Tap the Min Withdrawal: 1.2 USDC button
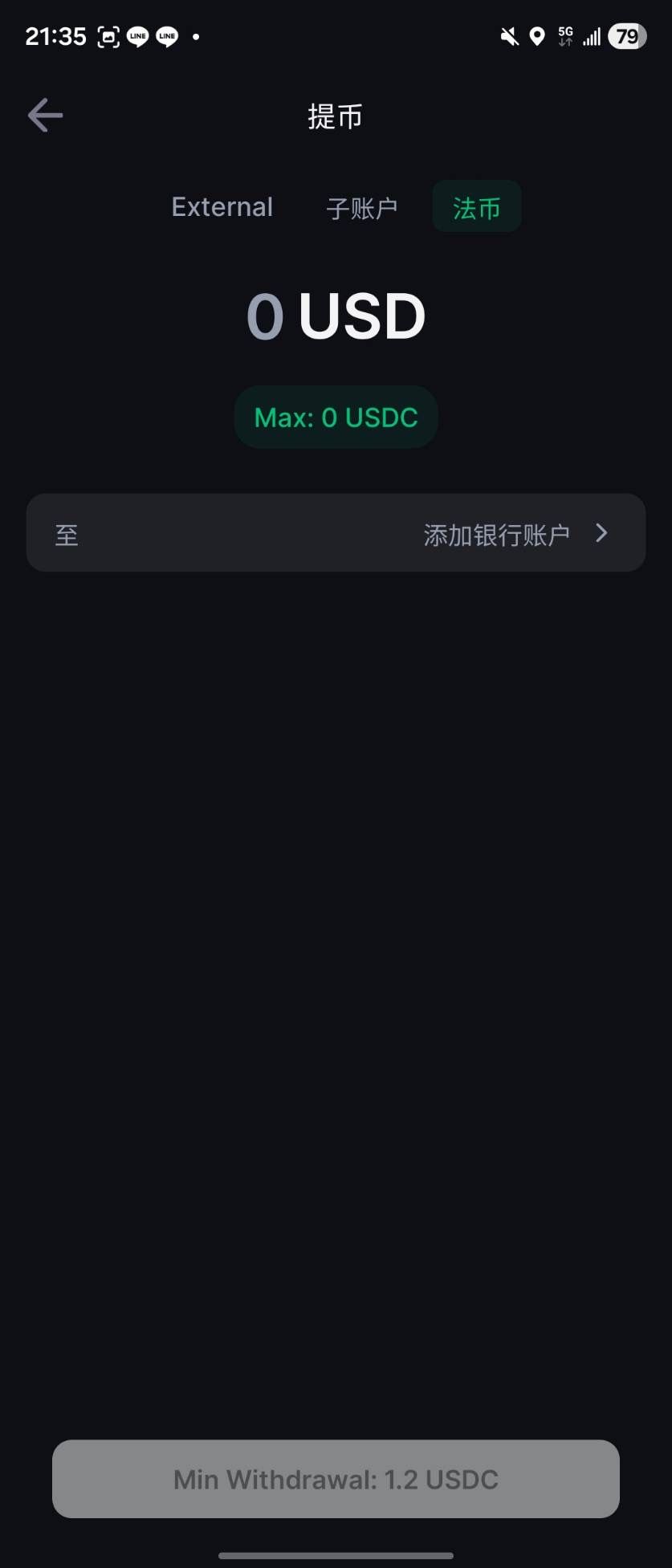The image size is (672, 1568). point(336,1479)
